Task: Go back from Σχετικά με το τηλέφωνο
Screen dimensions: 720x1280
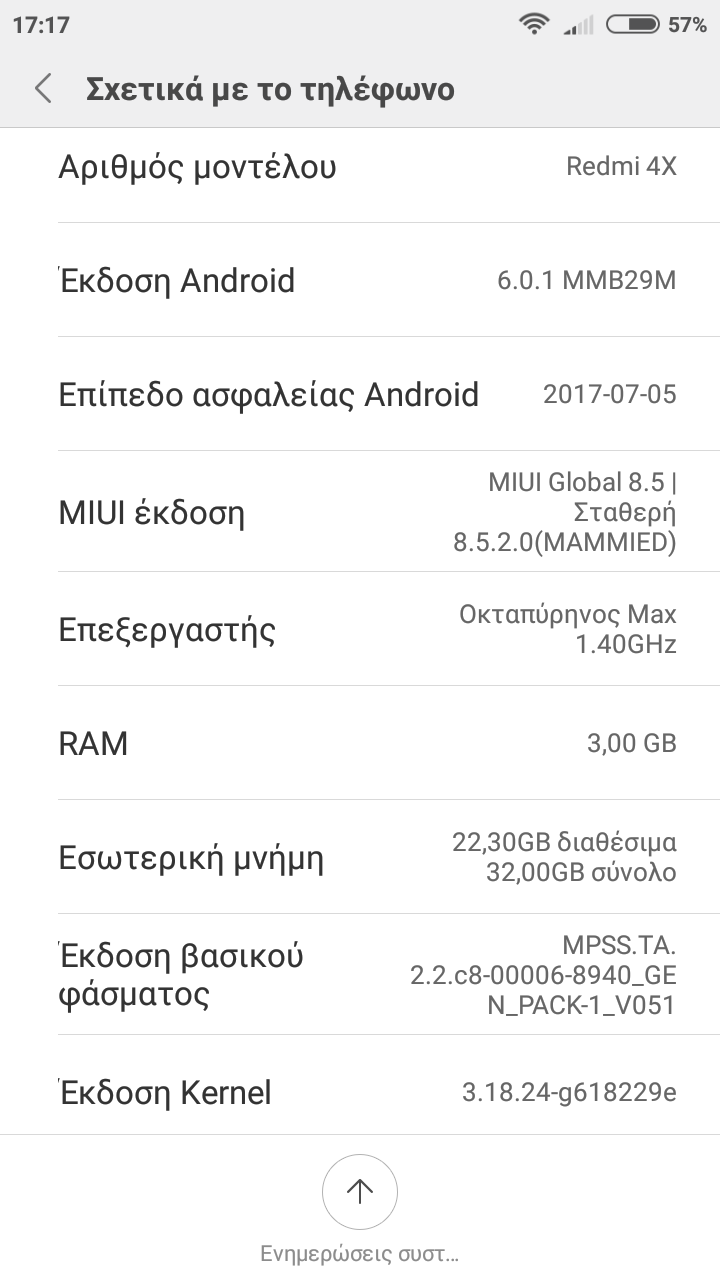Action: [x=43, y=89]
